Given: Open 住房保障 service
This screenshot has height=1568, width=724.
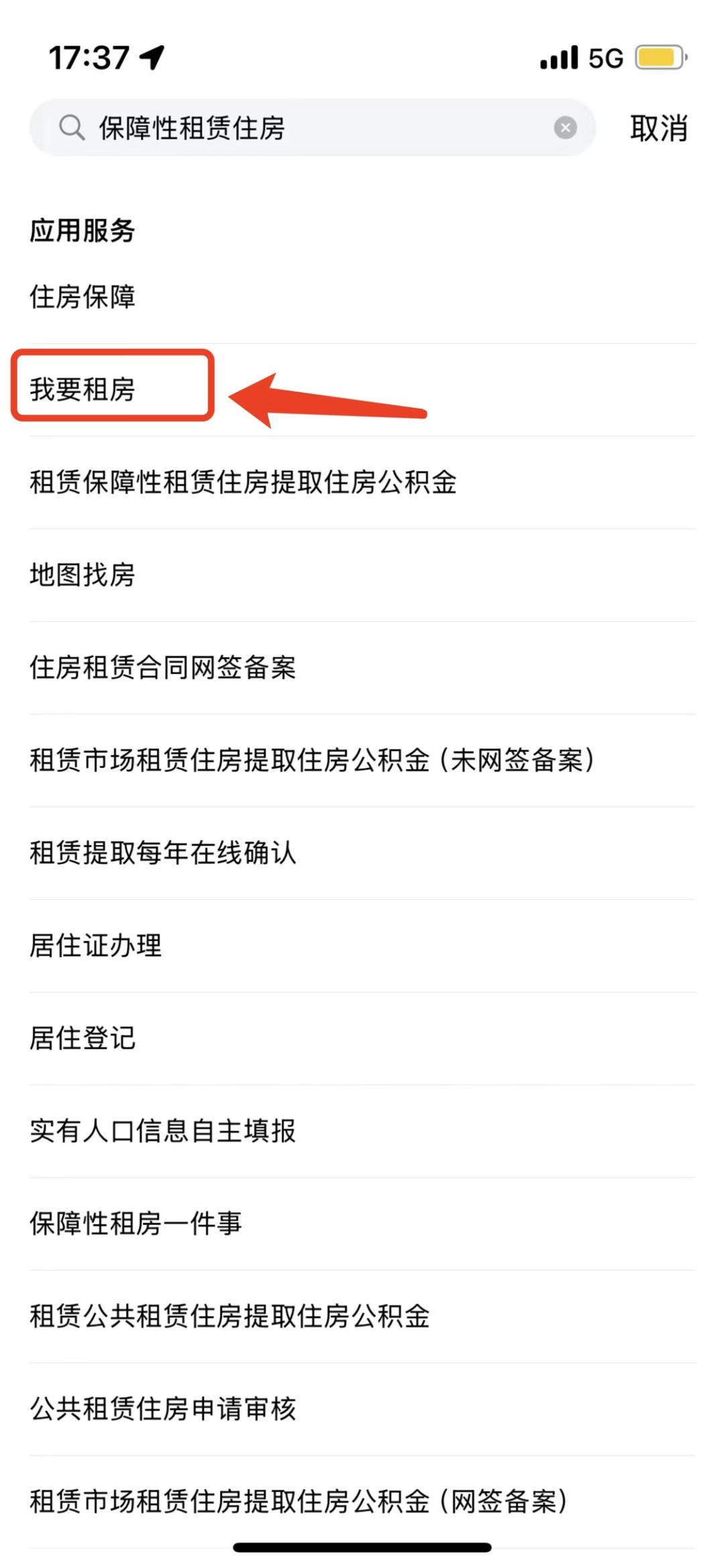Looking at the screenshot, I should [x=362, y=297].
